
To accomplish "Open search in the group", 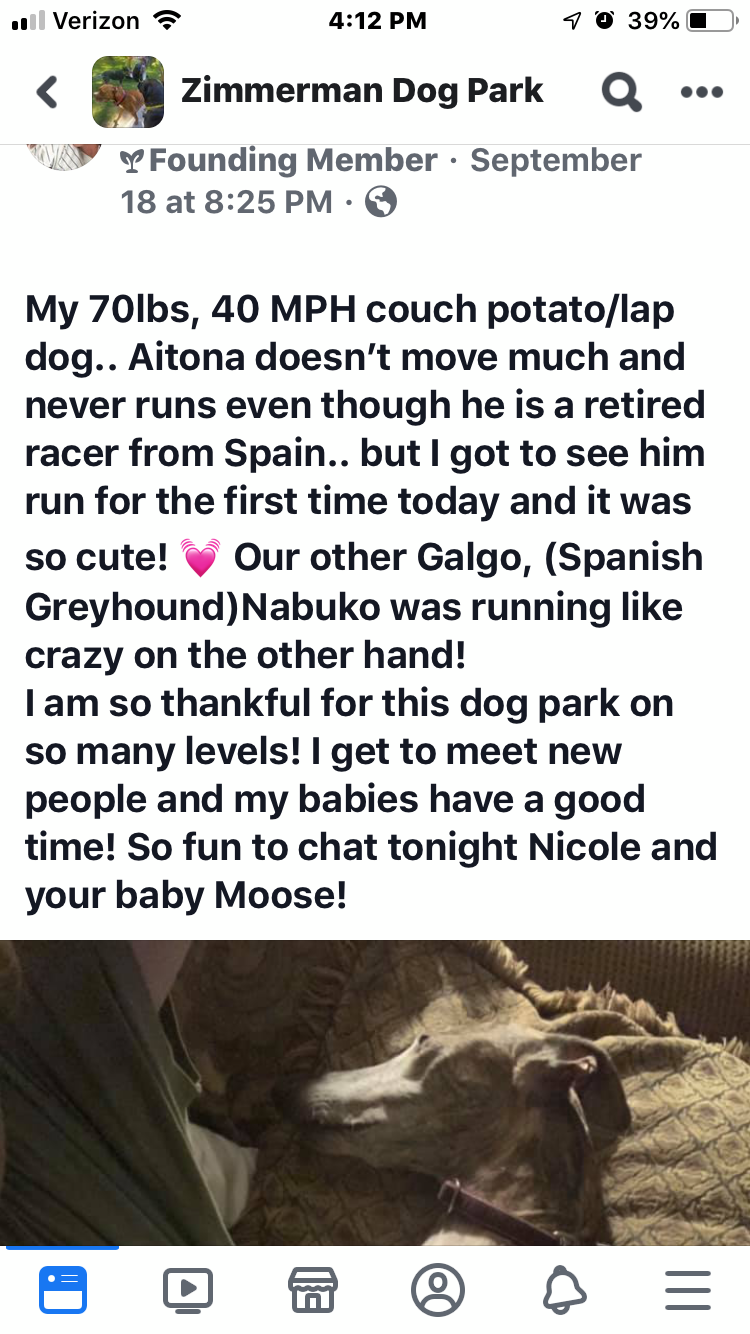I will click(x=620, y=92).
